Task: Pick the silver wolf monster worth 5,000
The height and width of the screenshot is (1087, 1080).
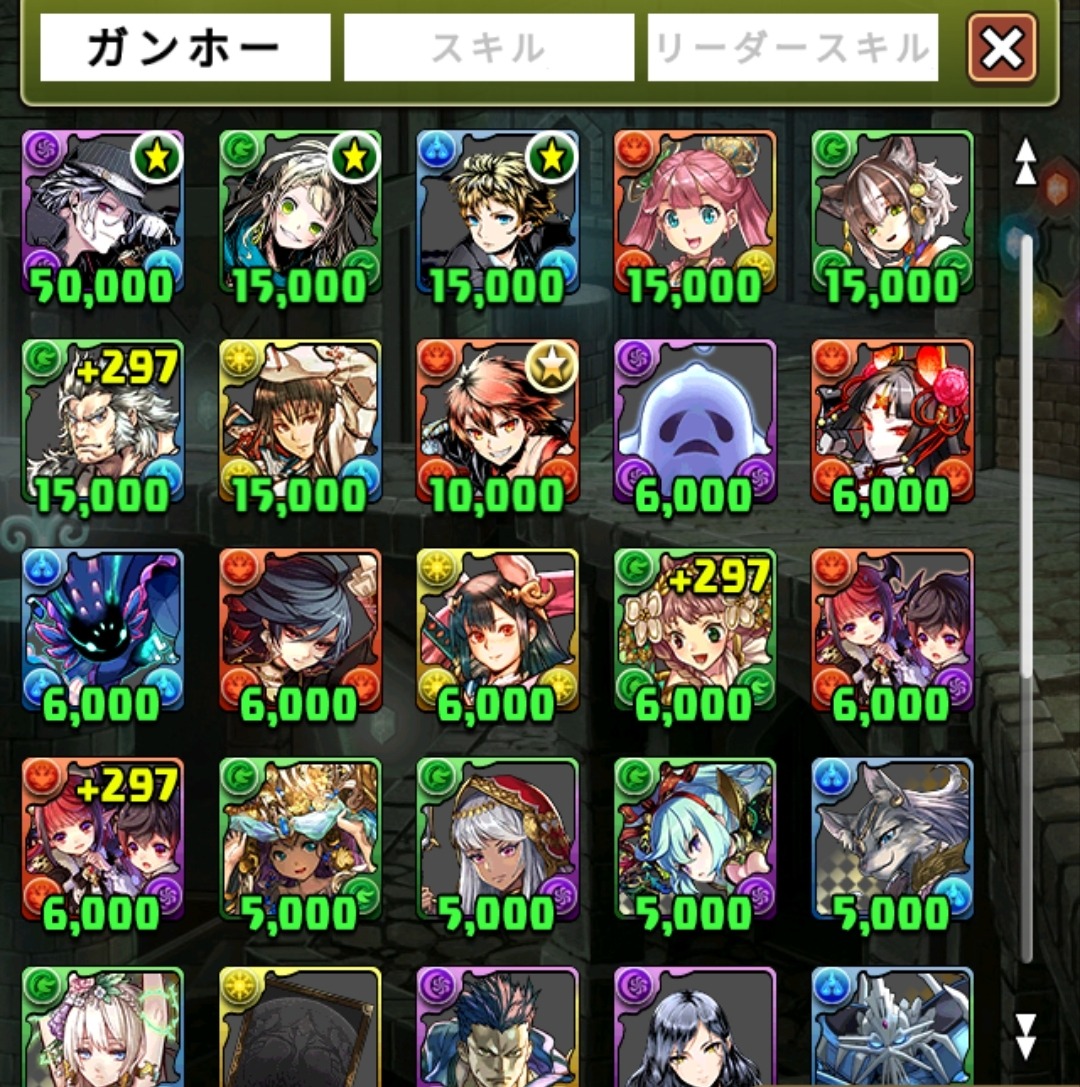Action: click(892, 838)
